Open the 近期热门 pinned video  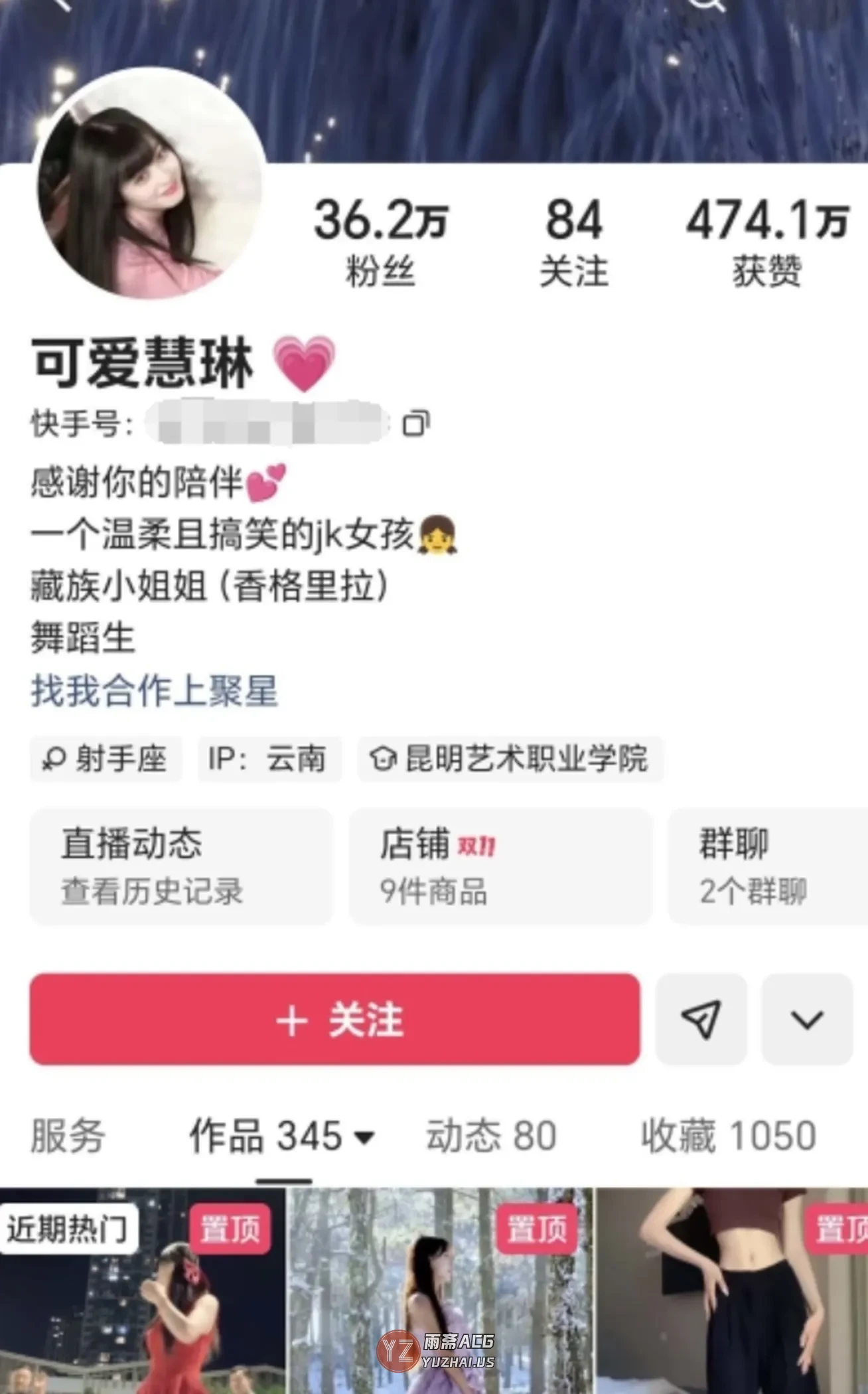click(x=142, y=1301)
